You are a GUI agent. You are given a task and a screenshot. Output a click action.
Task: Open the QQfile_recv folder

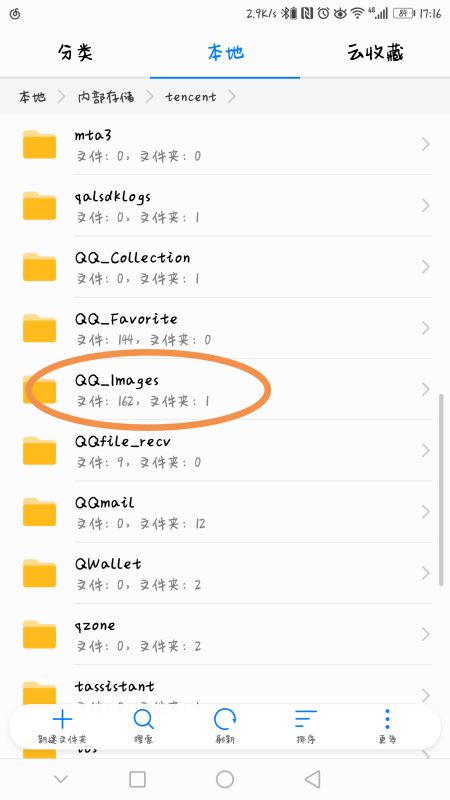(x=225, y=451)
